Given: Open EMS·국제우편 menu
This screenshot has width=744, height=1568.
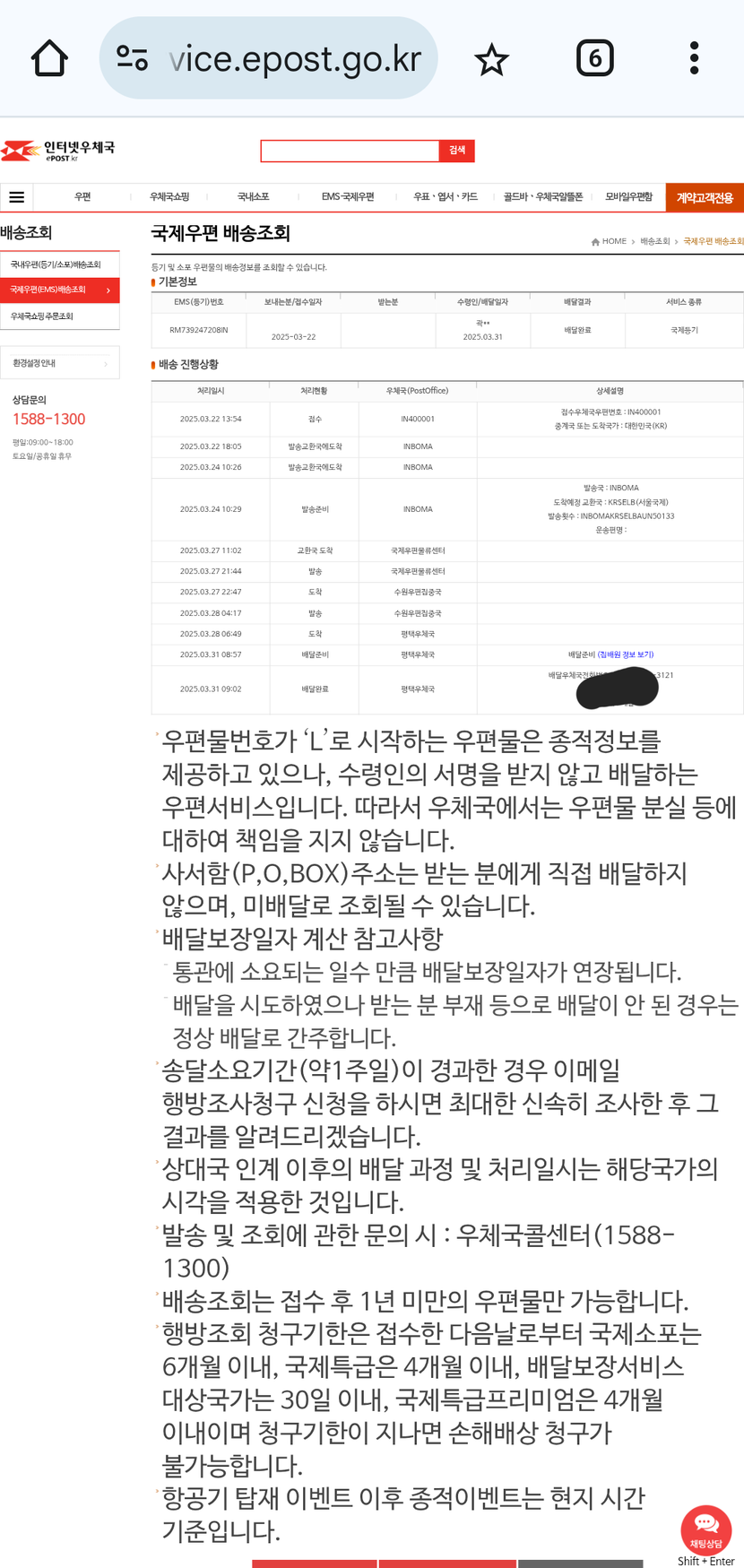Looking at the screenshot, I should (x=348, y=197).
